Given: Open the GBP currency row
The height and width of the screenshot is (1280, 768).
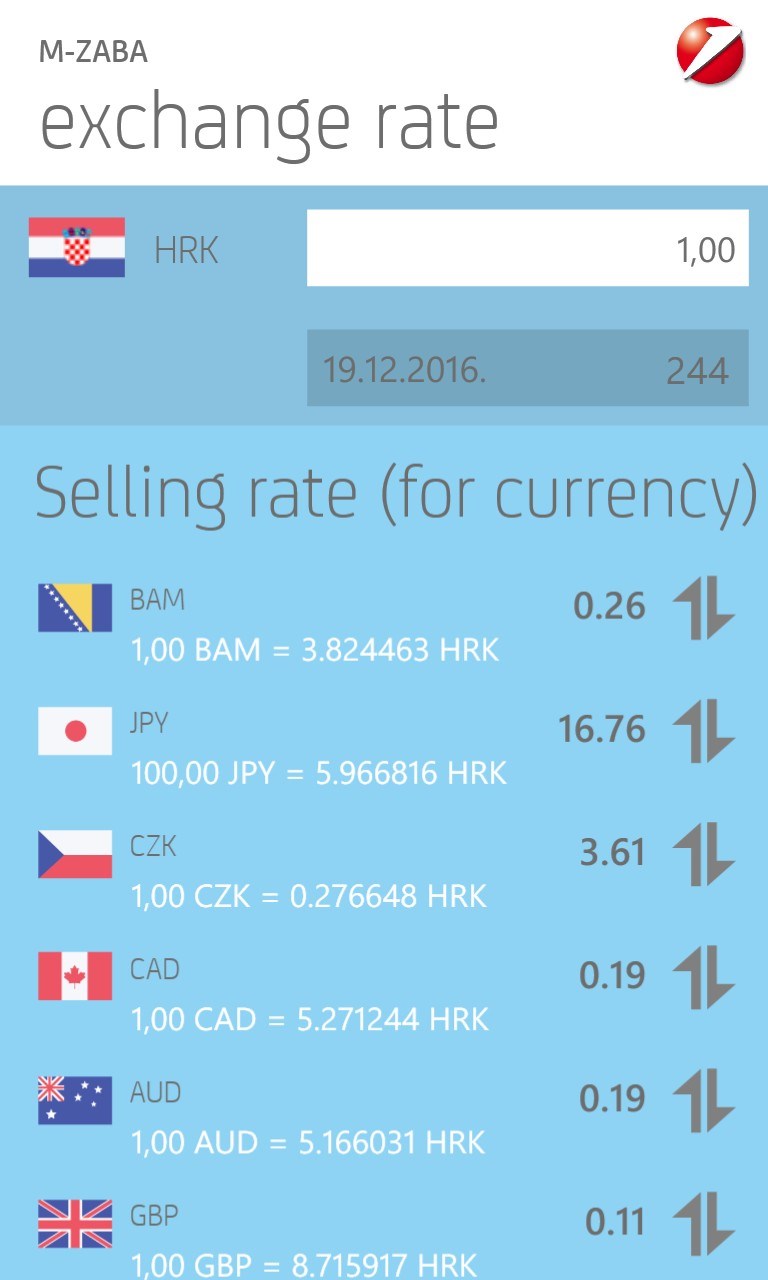Looking at the screenshot, I should [x=300, y=1241].
